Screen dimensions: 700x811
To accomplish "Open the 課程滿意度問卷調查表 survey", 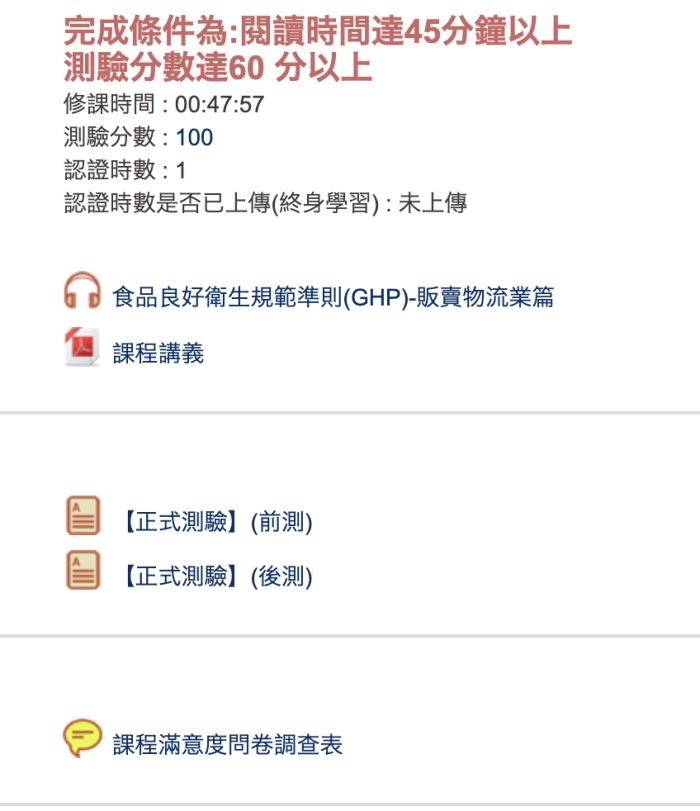I will [227, 744].
